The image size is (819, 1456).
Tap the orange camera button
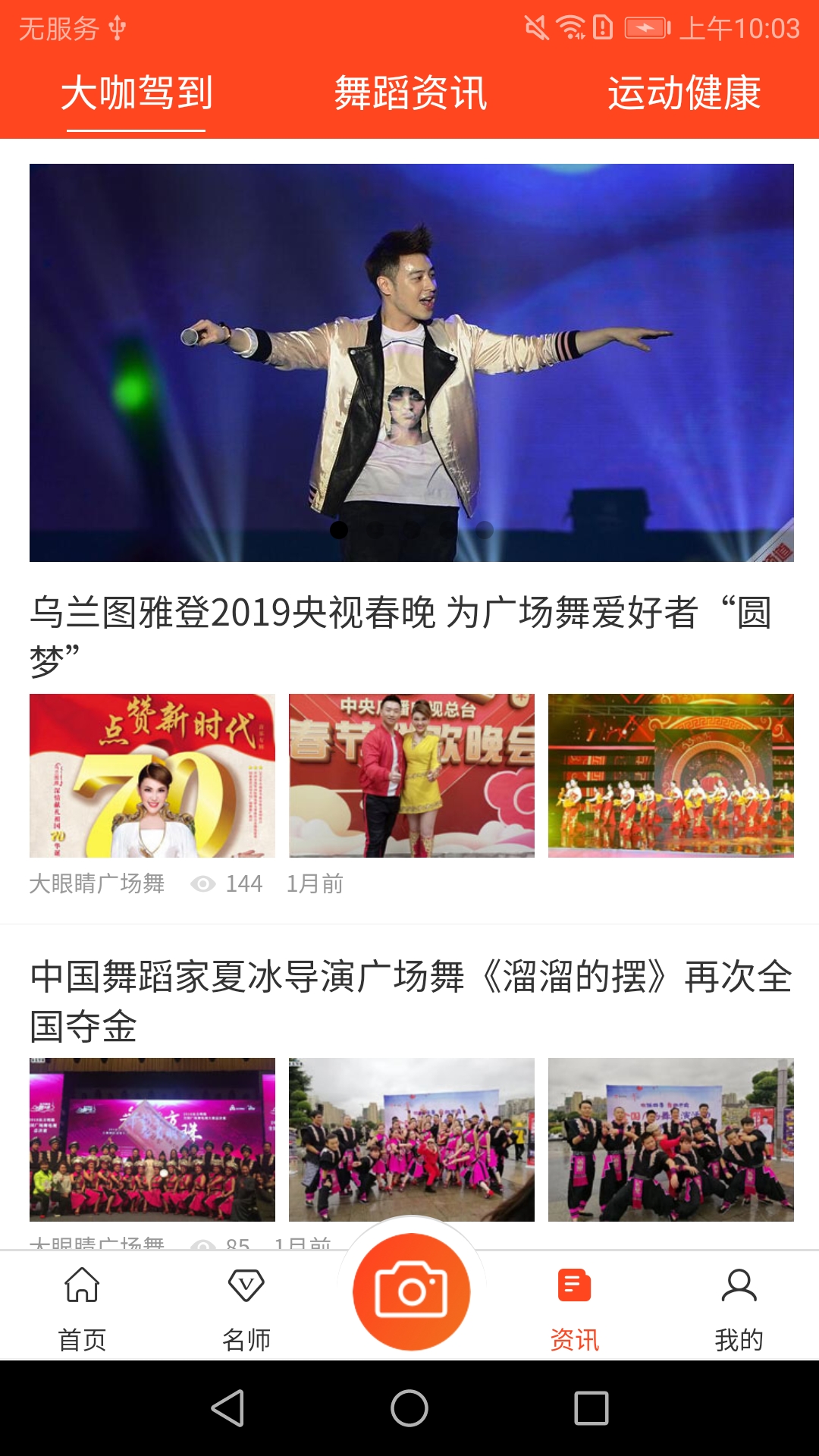(411, 1291)
